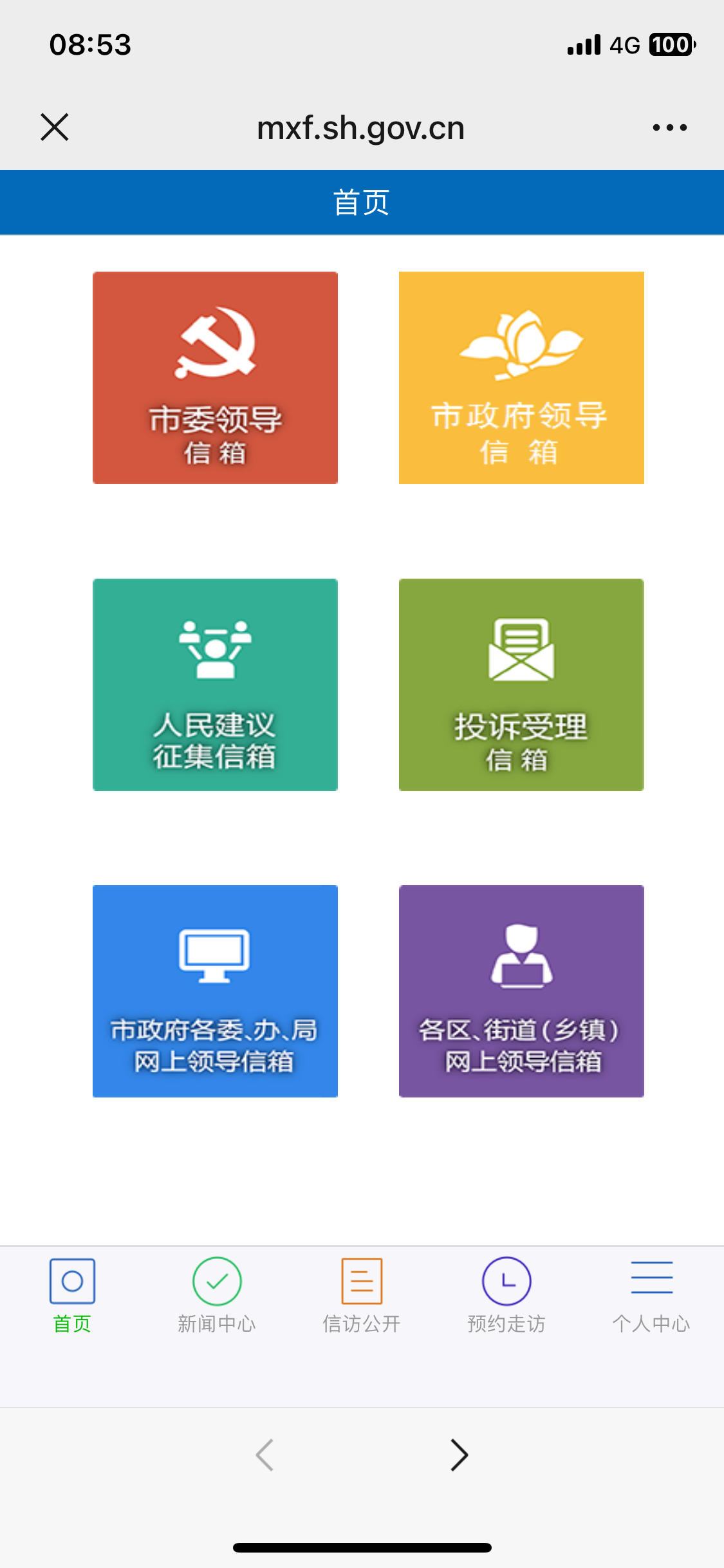The width and height of the screenshot is (724, 1568).
Task: Tap the browser back arrow
Action: click(x=265, y=1455)
